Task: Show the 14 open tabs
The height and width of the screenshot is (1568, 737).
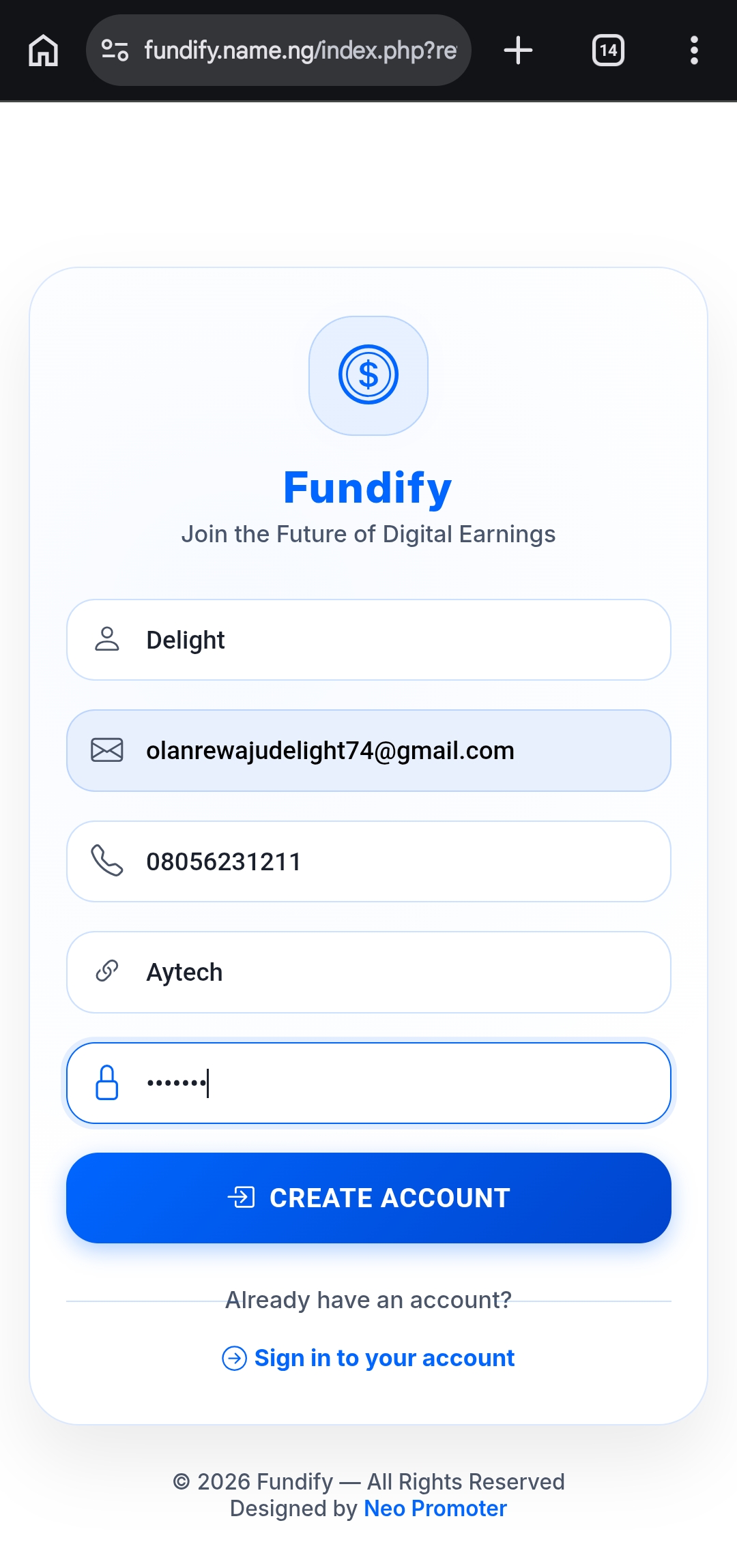Action: coord(608,50)
